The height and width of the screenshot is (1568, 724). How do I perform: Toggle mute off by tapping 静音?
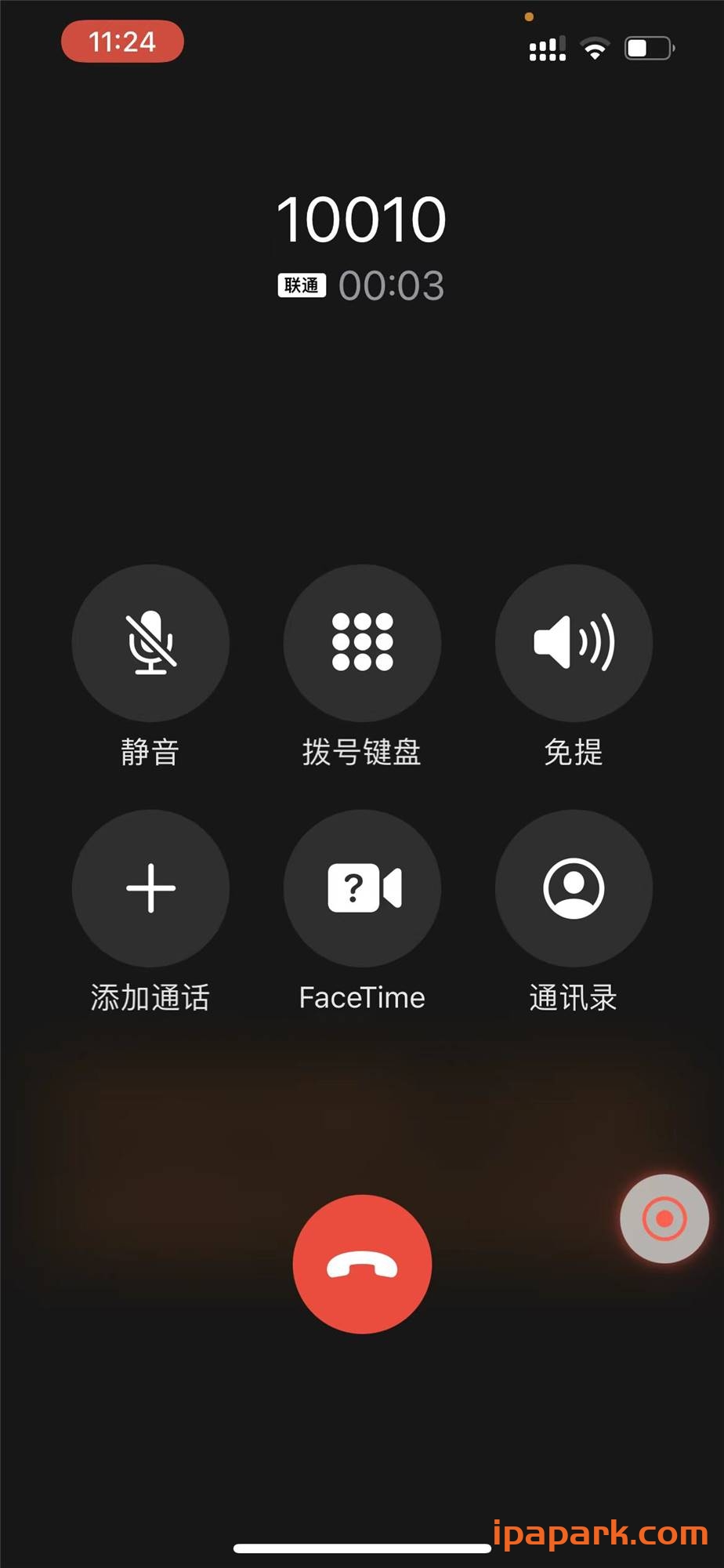pos(150,751)
